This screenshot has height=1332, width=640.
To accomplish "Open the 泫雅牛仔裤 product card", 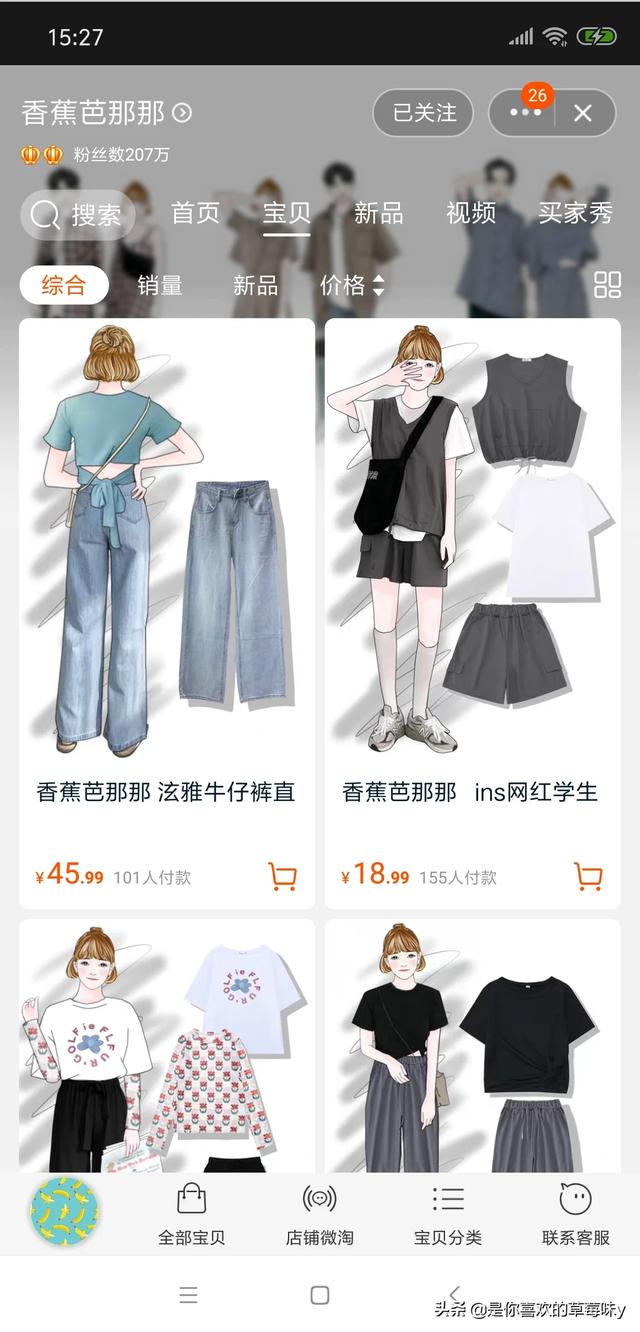I will (x=167, y=613).
